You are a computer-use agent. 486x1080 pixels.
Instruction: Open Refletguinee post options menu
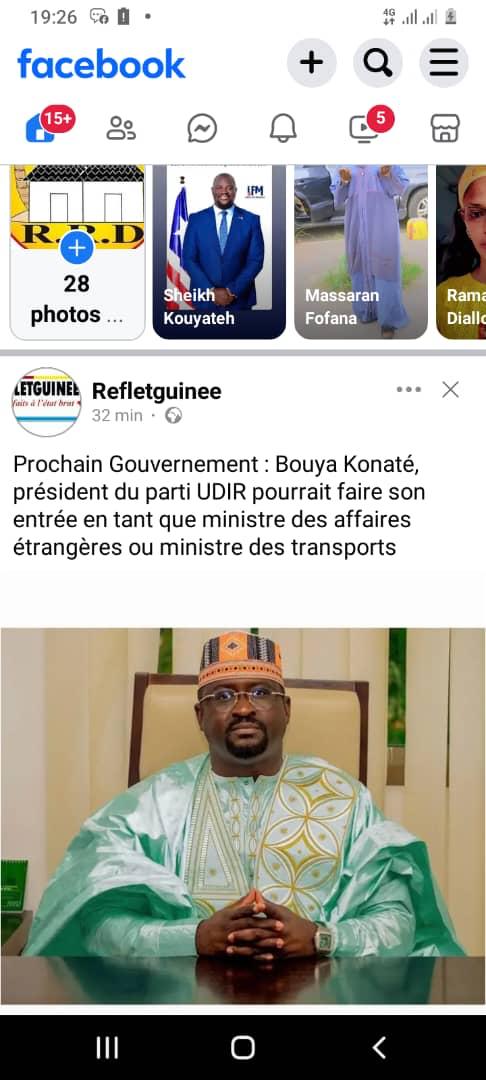click(408, 390)
